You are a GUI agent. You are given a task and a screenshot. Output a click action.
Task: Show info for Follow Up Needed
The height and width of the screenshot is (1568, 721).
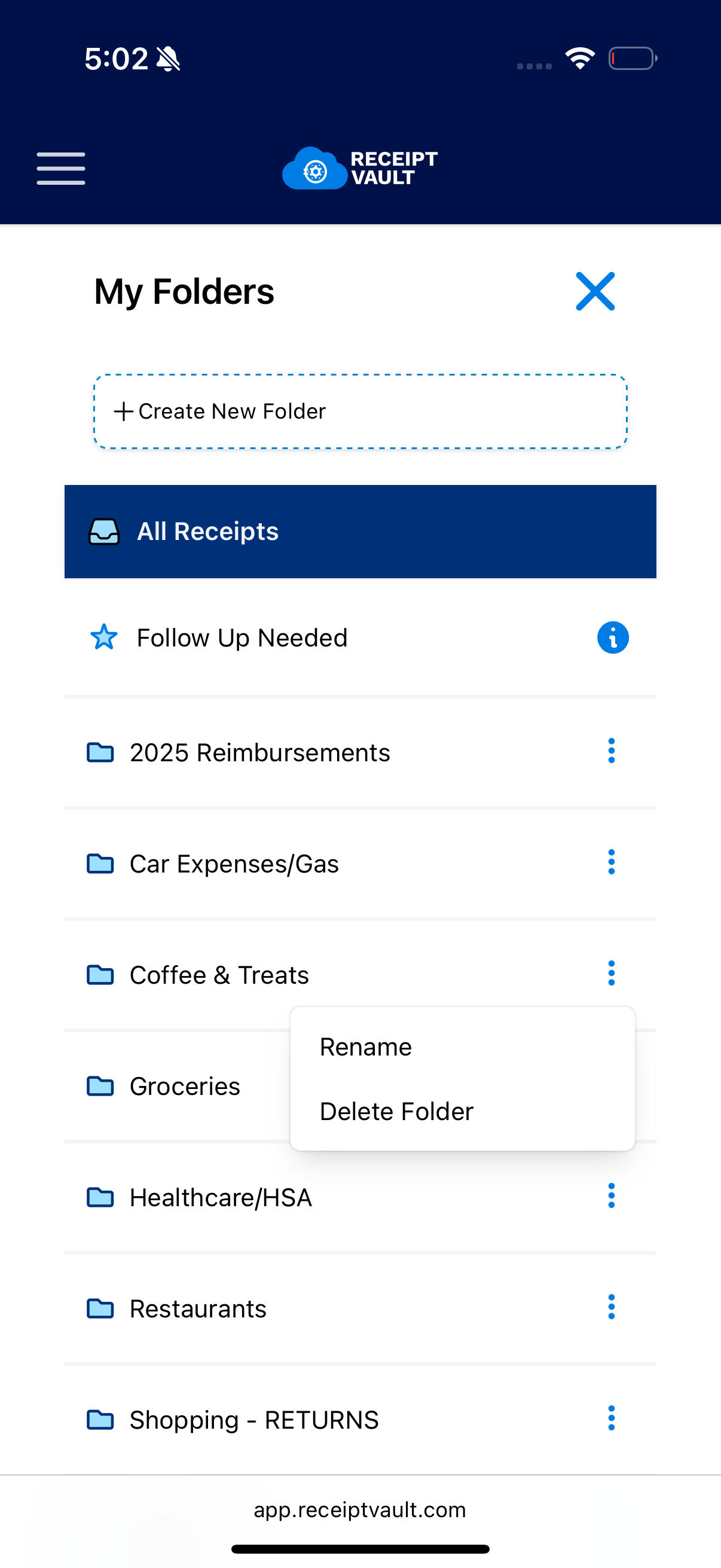(x=612, y=638)
